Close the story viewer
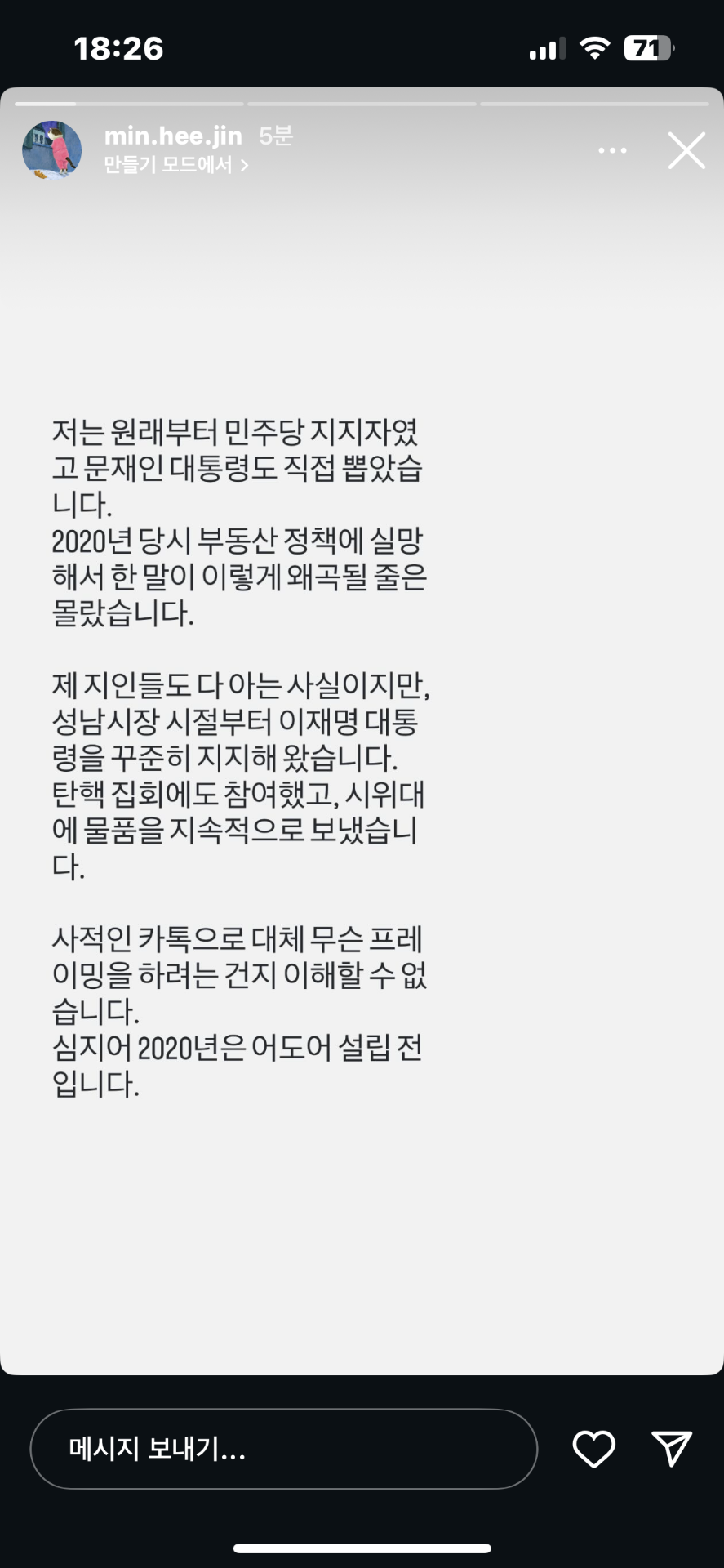Screen dimensions: 724x1568 pyautogui.click(x=686, y=151)
